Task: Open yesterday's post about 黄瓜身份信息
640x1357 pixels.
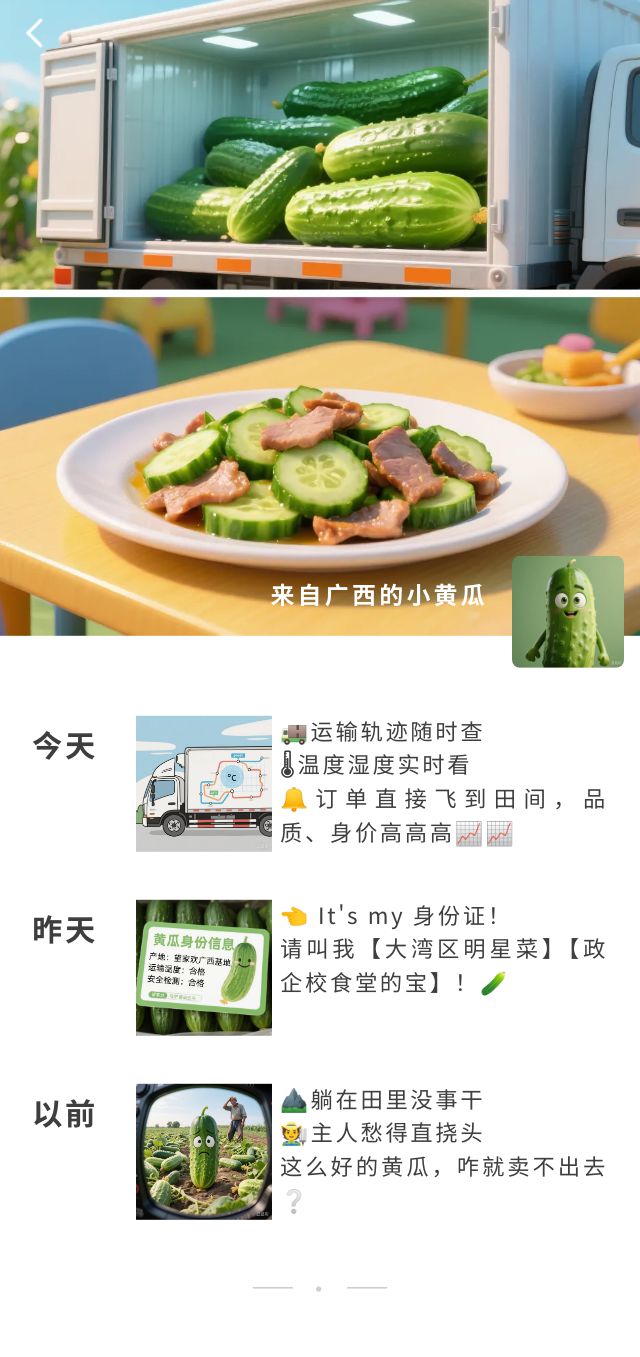Action: 204,967
